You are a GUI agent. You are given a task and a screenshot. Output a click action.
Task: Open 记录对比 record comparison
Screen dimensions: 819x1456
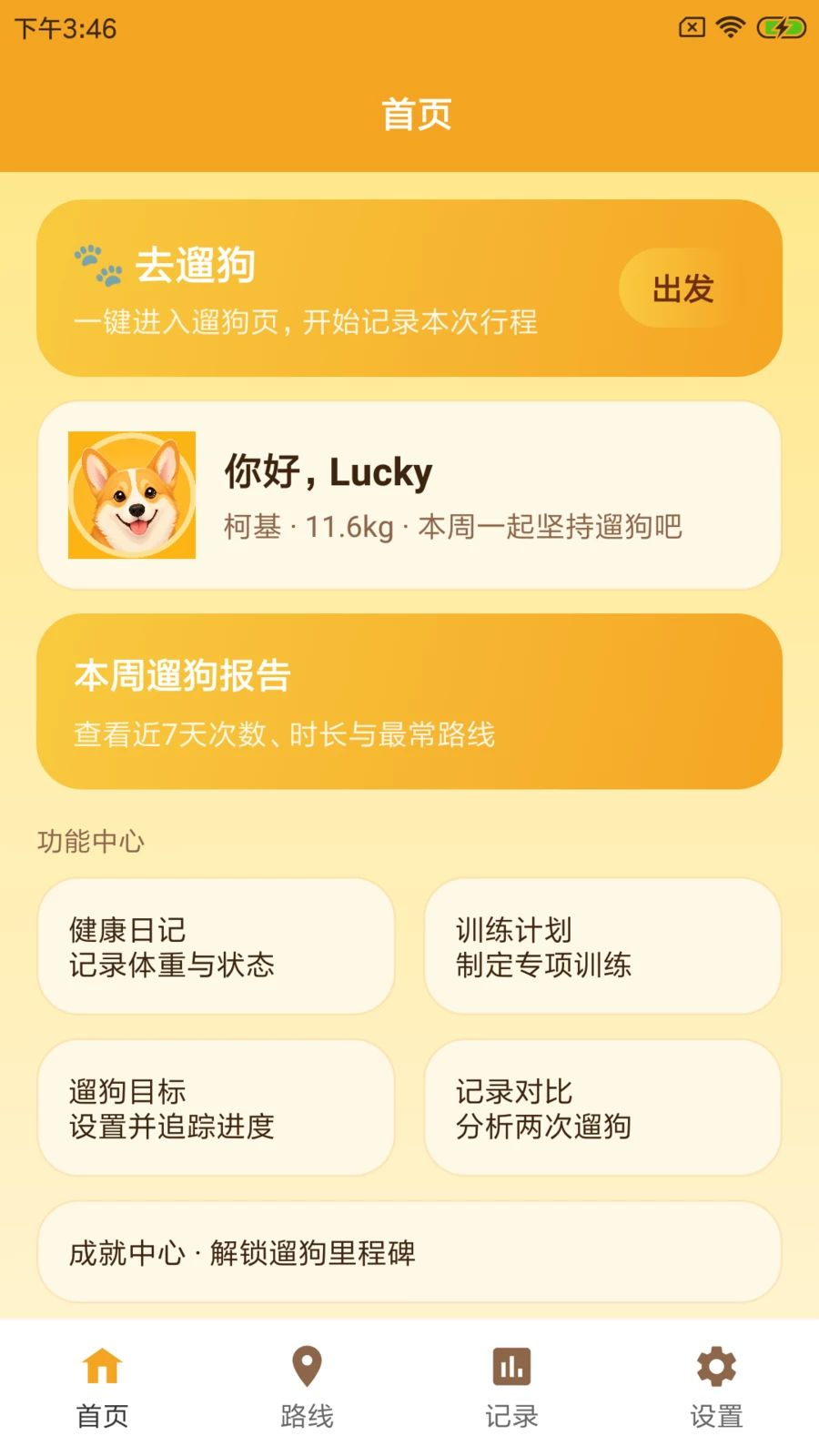point(602,1107)
